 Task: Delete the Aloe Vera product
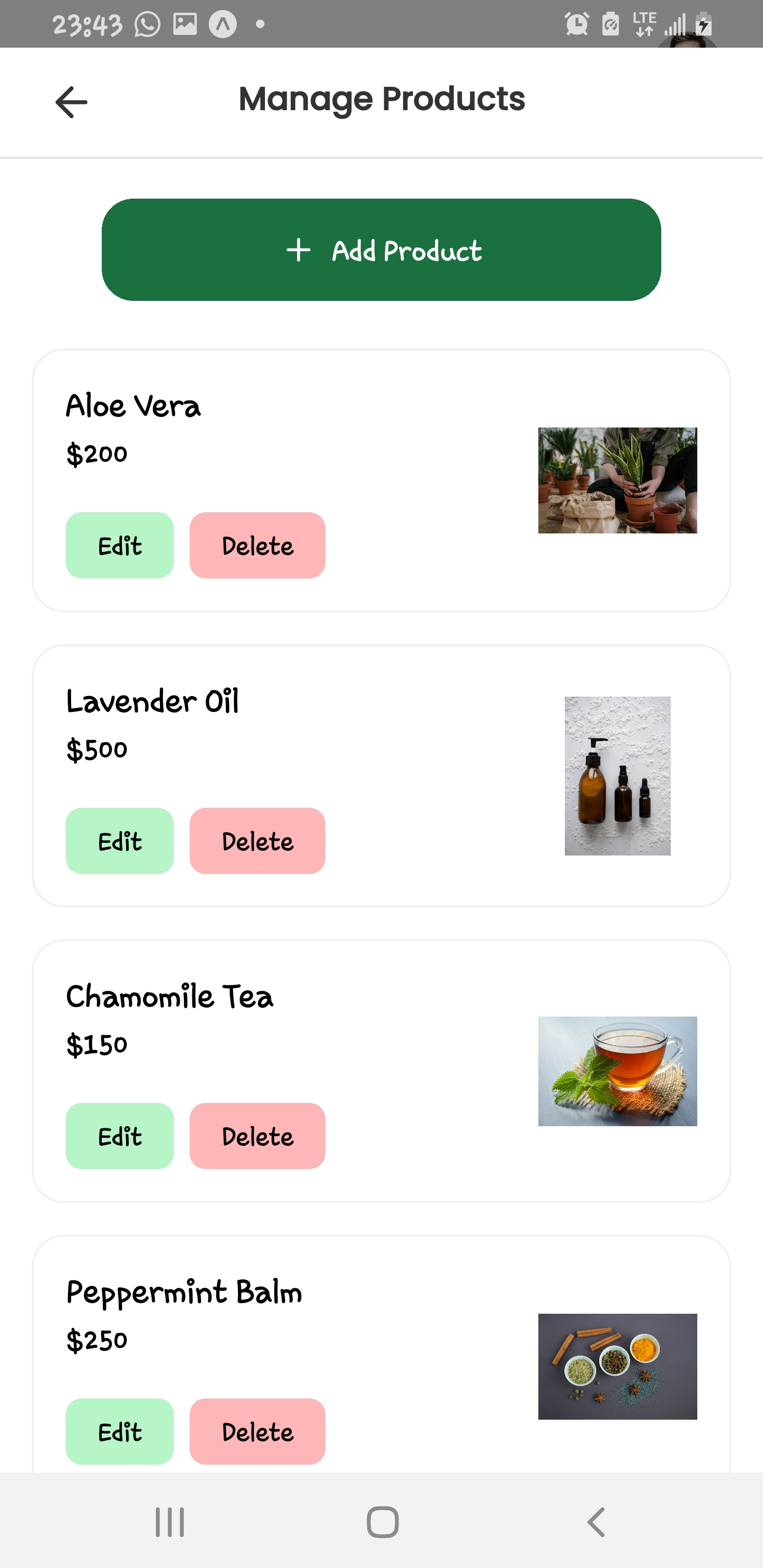257,546
